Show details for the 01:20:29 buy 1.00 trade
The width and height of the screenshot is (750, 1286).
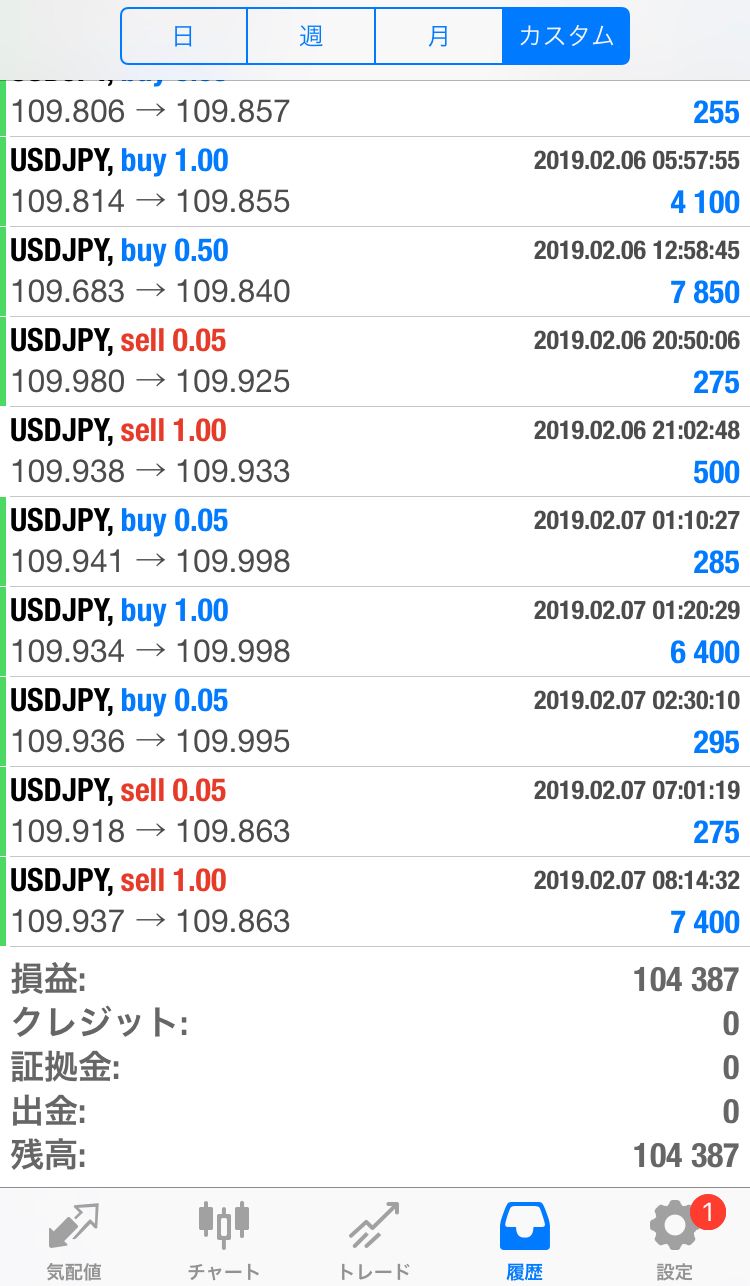pos(375,632)
